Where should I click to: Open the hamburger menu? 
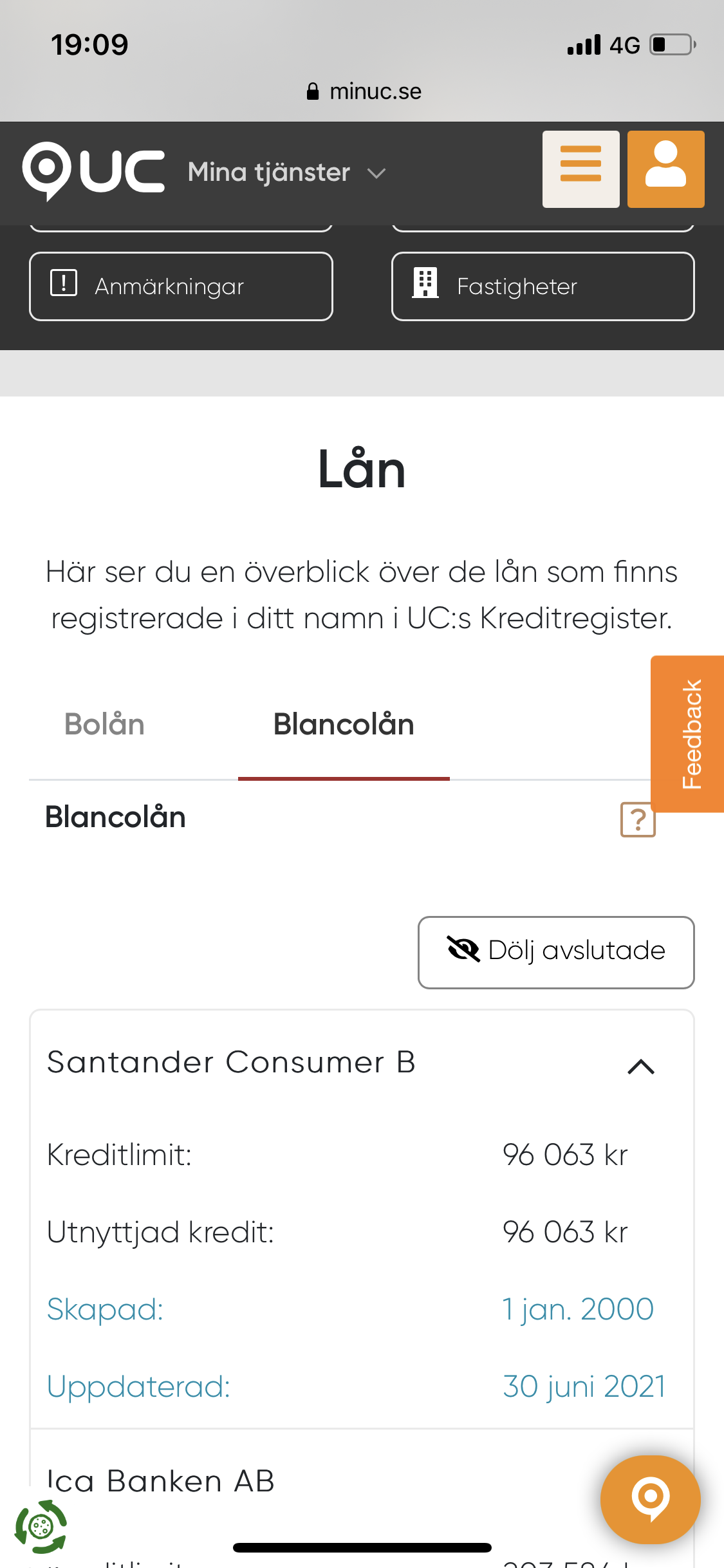tap(580, 169)
